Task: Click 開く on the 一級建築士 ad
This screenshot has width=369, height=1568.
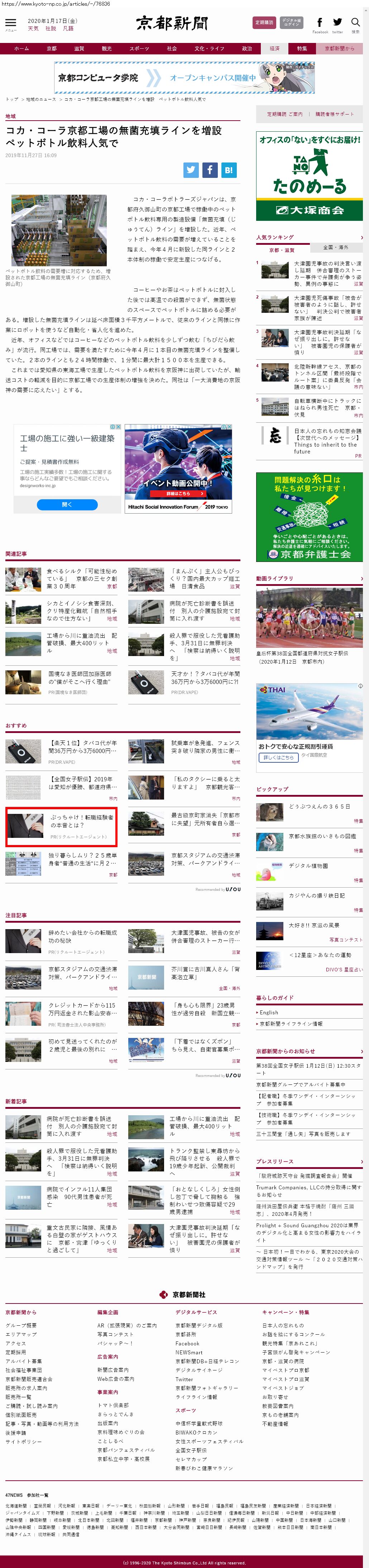Action: tap(67, 505)
